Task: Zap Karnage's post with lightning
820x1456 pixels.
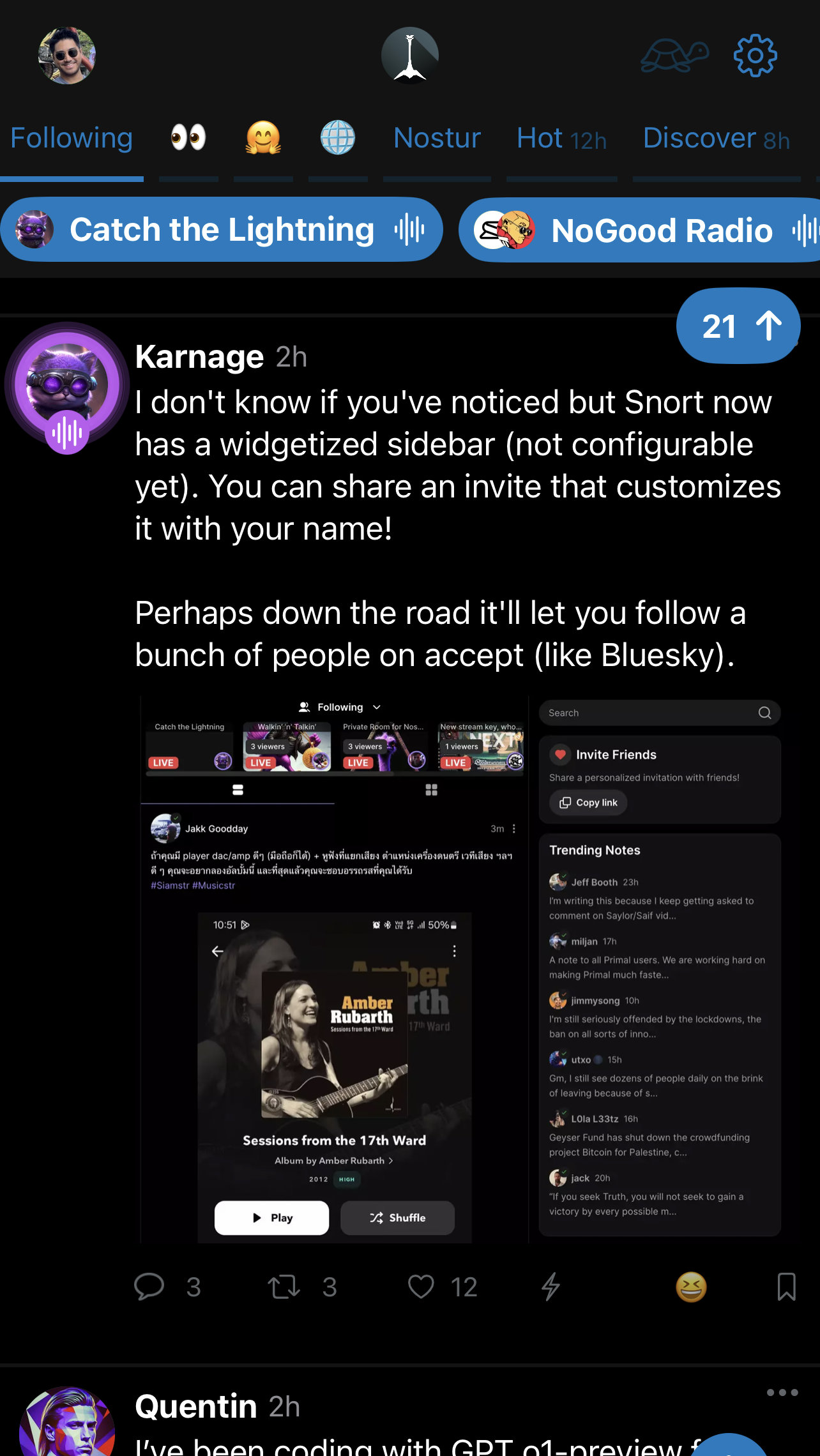Action: pyautogui.click(x=551, y=1287)
